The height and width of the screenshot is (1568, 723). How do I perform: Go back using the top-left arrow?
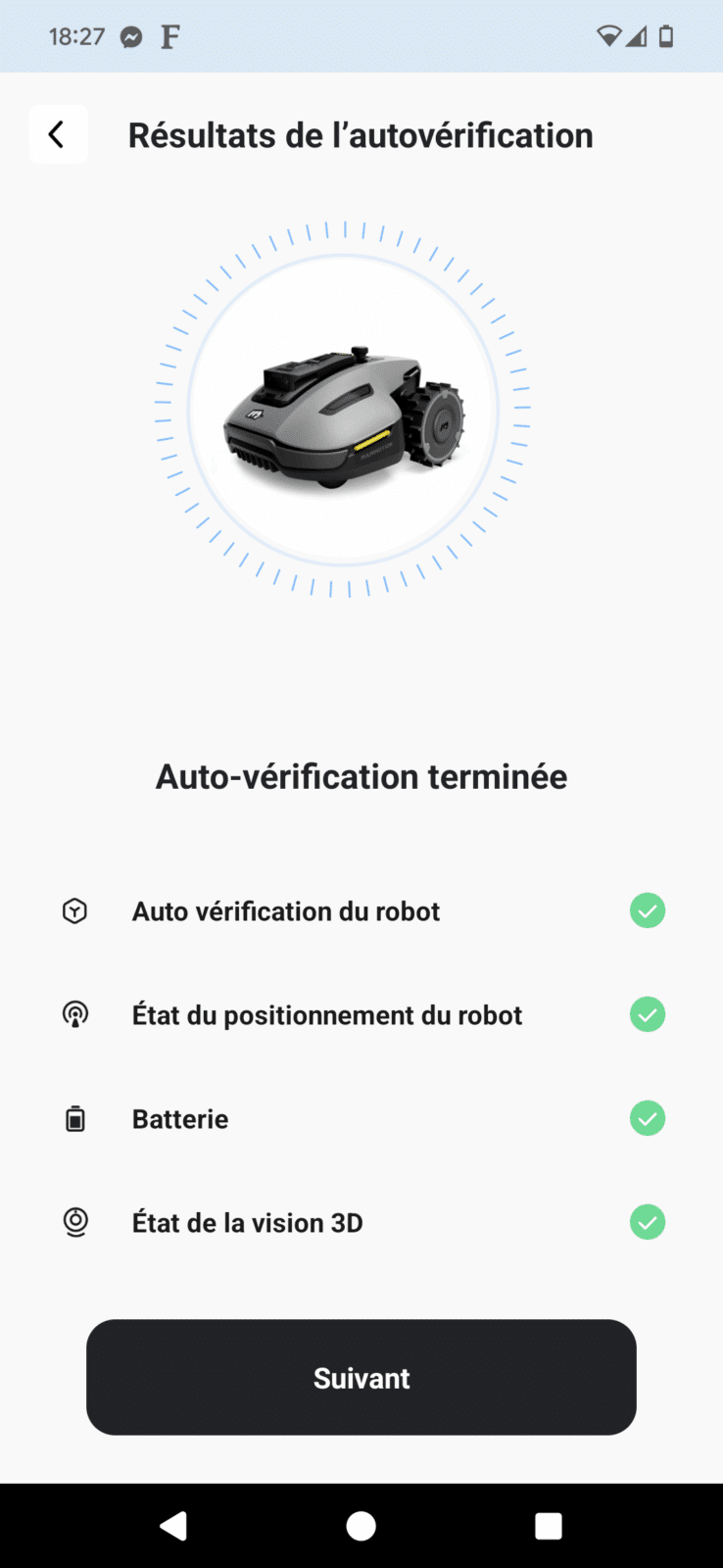coord(58,134)
